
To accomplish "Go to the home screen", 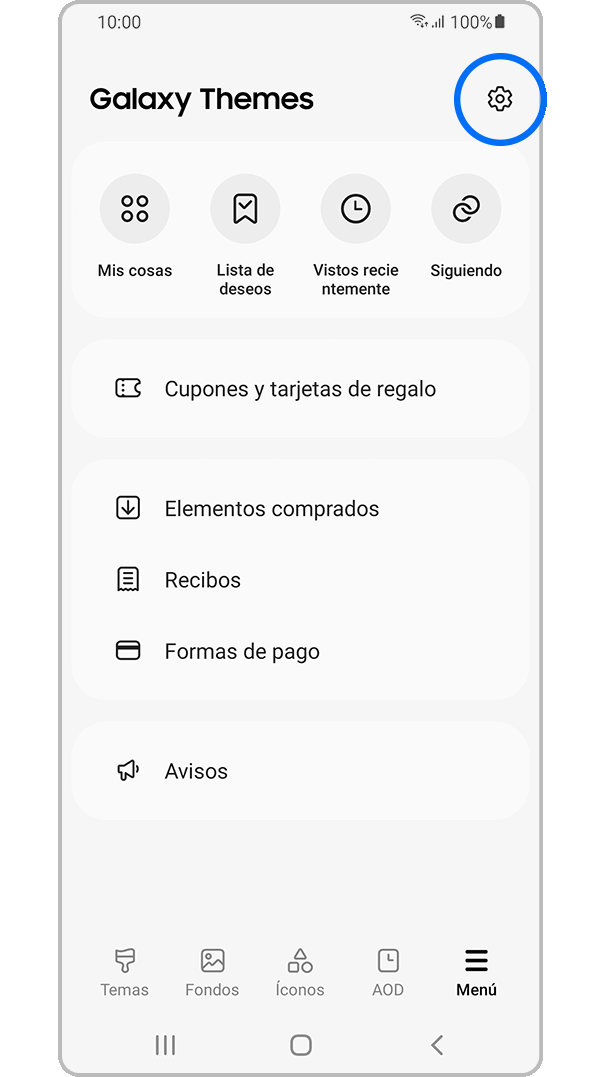I will point(300,1045).
